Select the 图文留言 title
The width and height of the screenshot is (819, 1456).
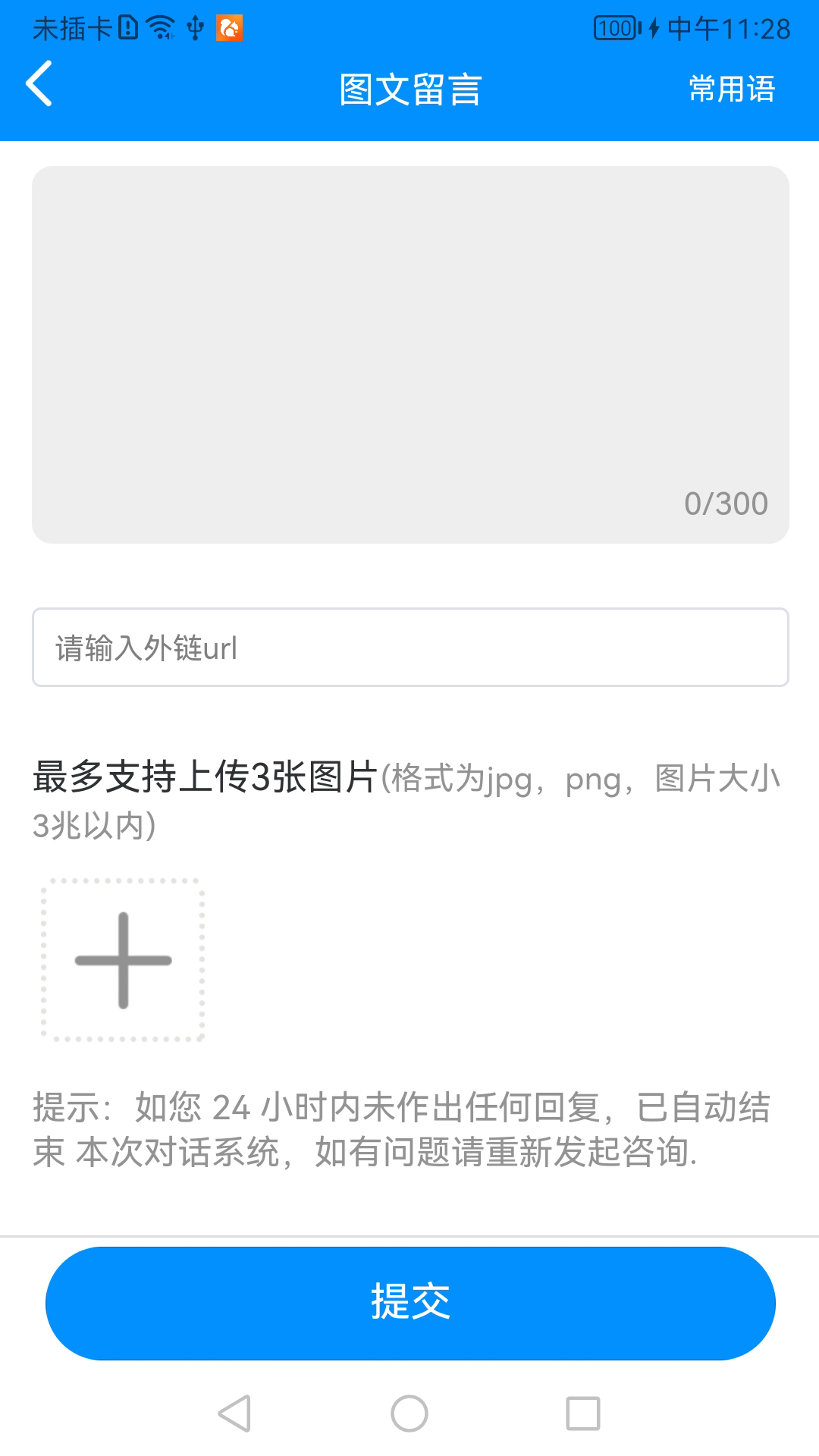(x=409, y=89)
